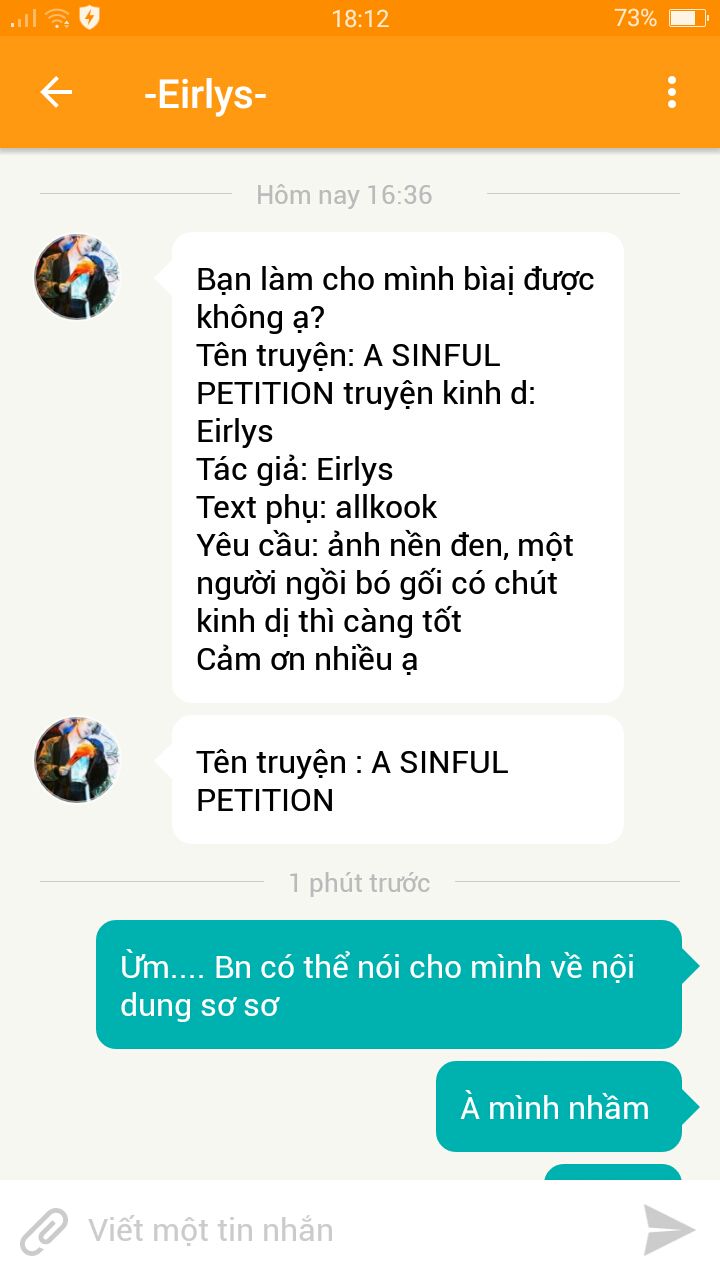
Task: Send the message with the arrow icon
Action: click(x=669, y=1230)
